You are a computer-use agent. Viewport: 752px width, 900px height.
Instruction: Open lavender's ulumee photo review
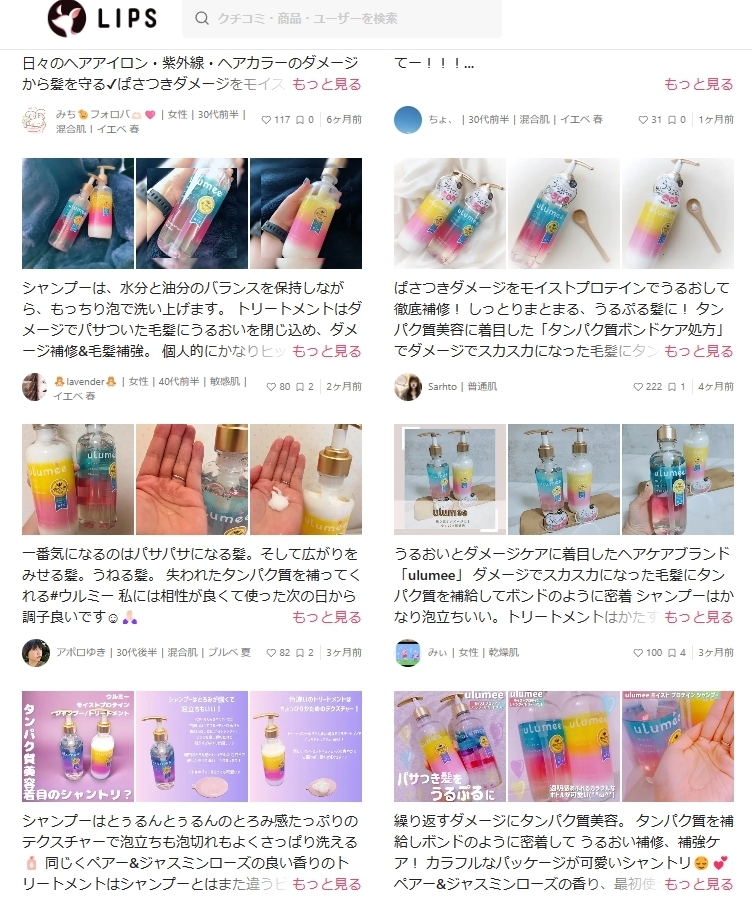(191, 213)
